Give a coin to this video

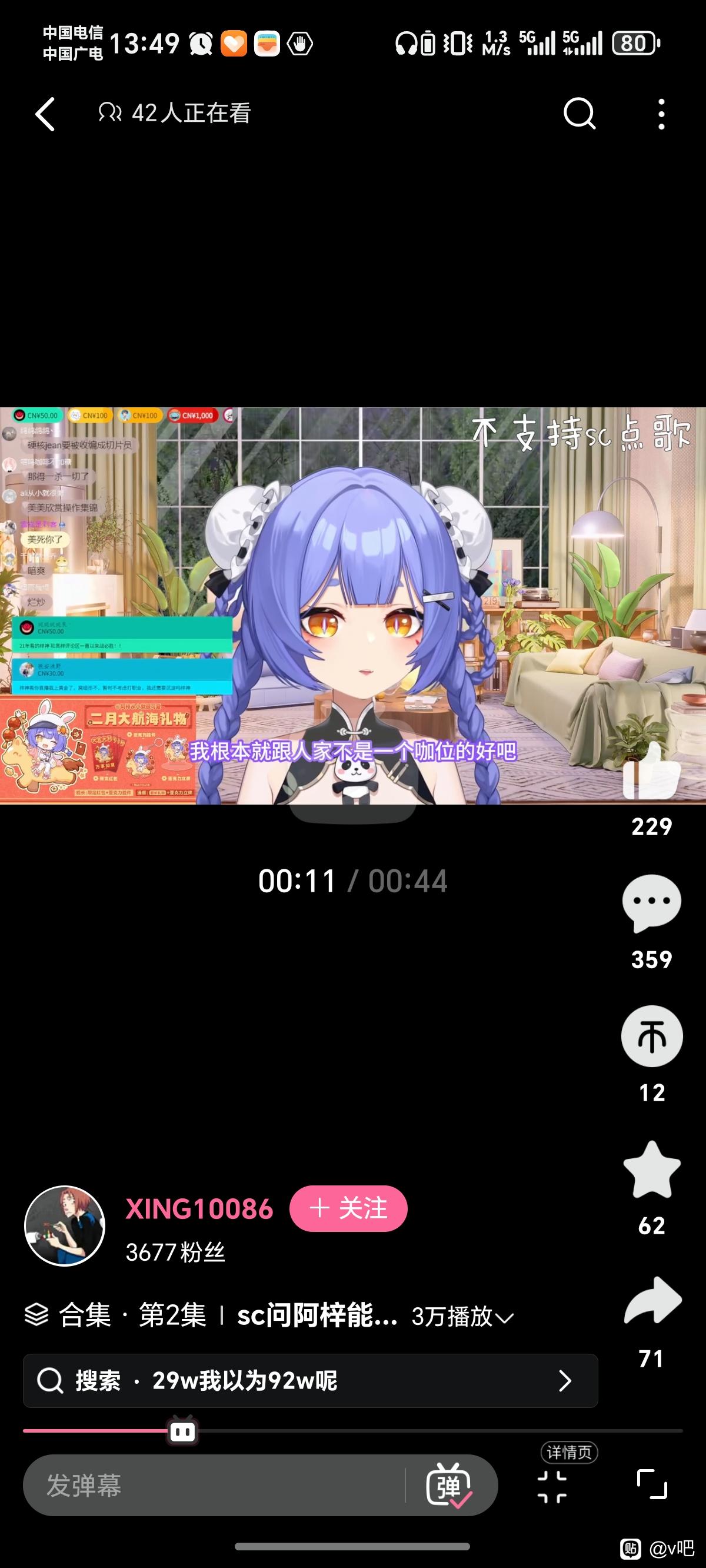[651, 1036]
